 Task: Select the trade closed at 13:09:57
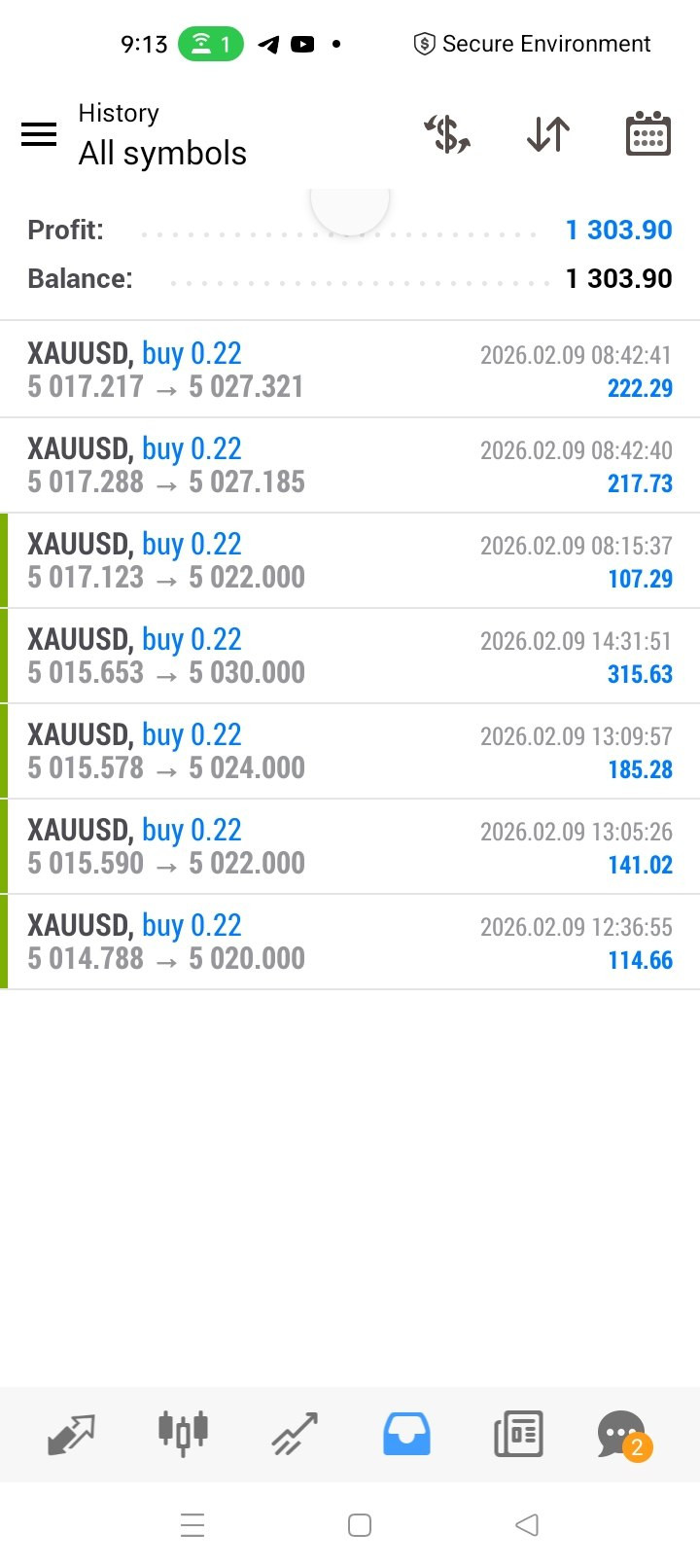coord(350,751)
